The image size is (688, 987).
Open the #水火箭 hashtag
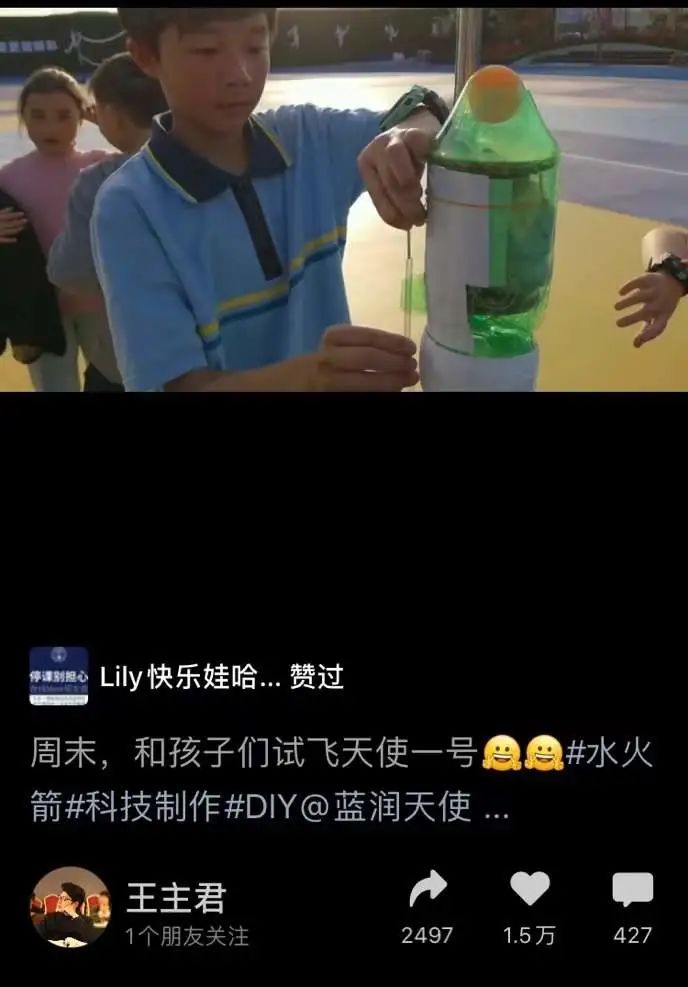[609, 752]
